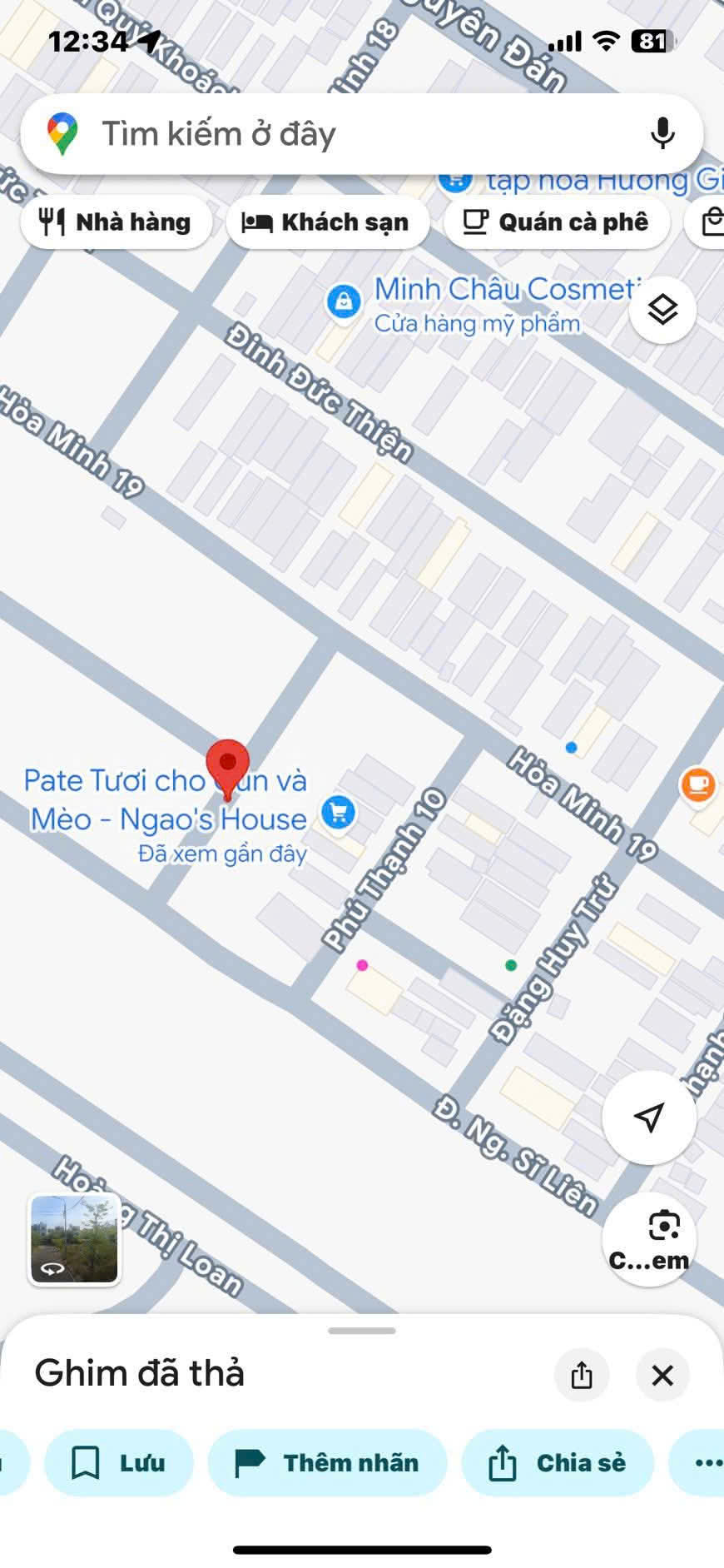724x1568 pixels.
Task: Open the map layers picker icon
Action: tap(662, 309)
